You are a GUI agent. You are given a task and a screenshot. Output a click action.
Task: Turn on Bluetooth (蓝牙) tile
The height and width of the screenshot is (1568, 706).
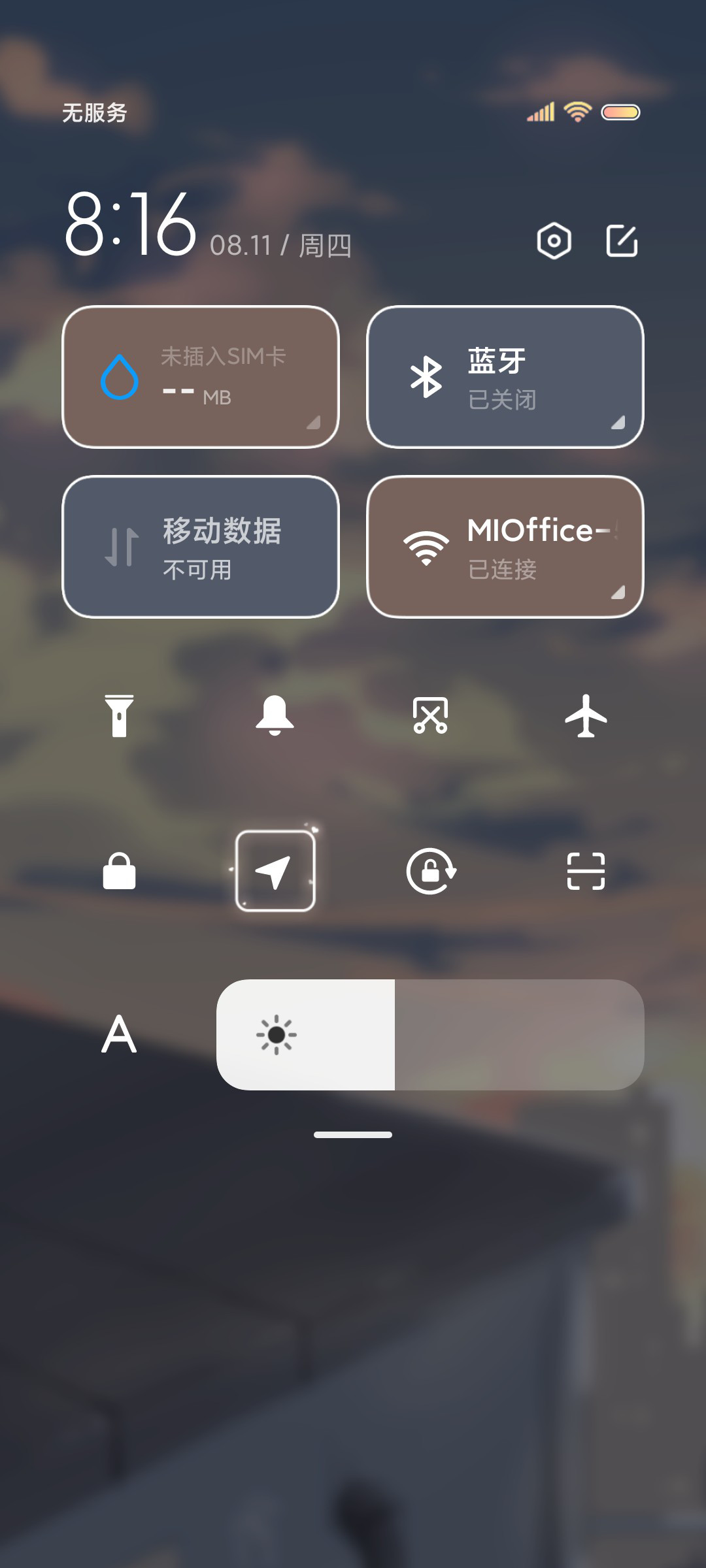tap(505, 377)
